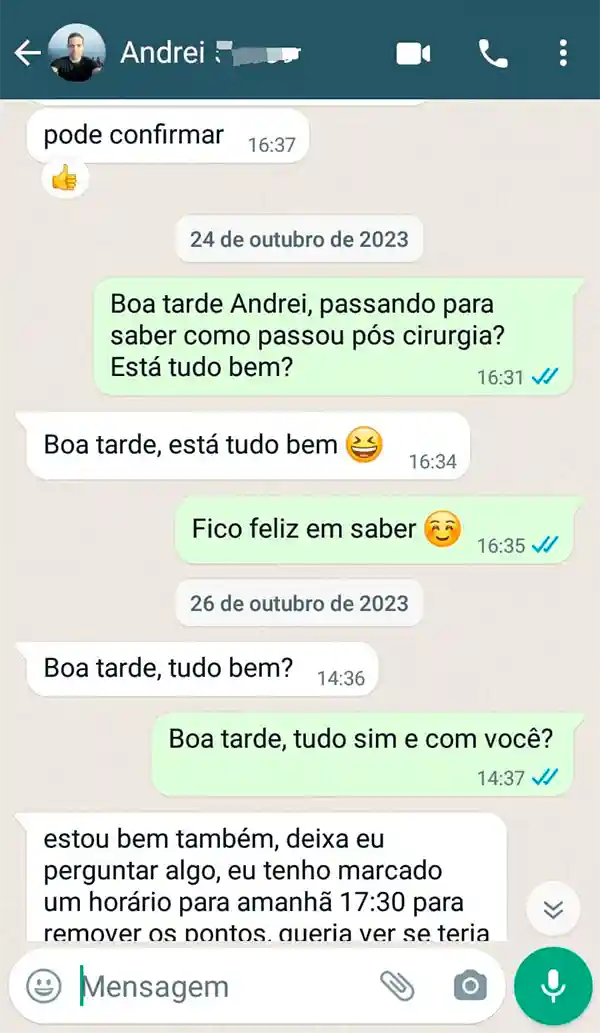The height and width of the screenshot is (1033, 600).
Task: Start a video call with Andrei
Action: (x=413, y=53)
